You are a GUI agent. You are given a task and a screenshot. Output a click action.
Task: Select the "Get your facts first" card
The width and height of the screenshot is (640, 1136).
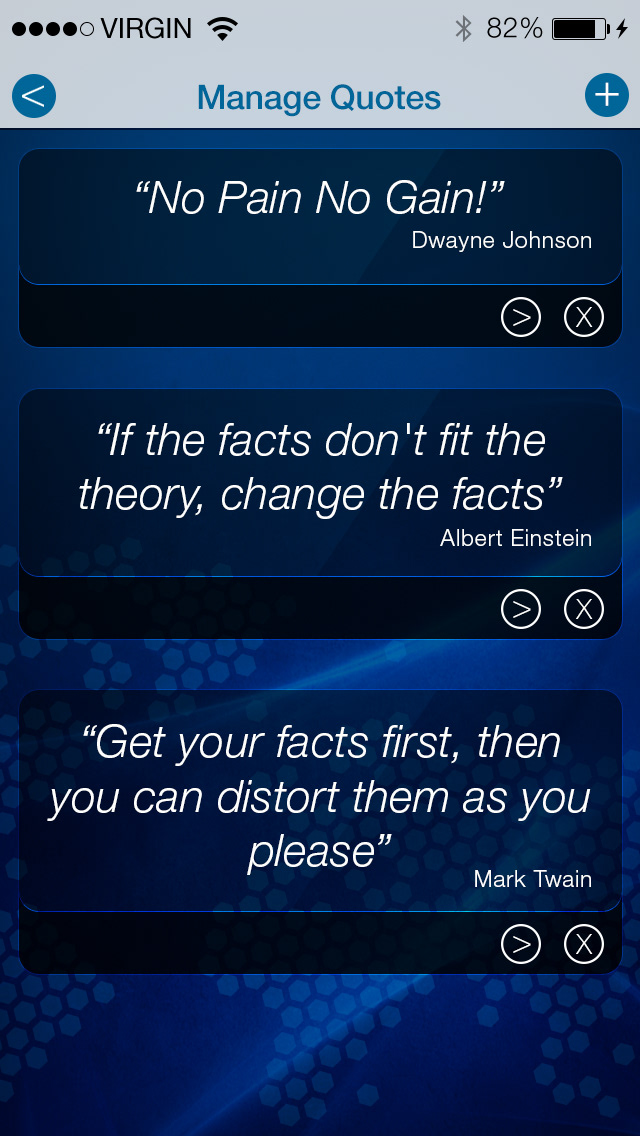coord(320,801)
